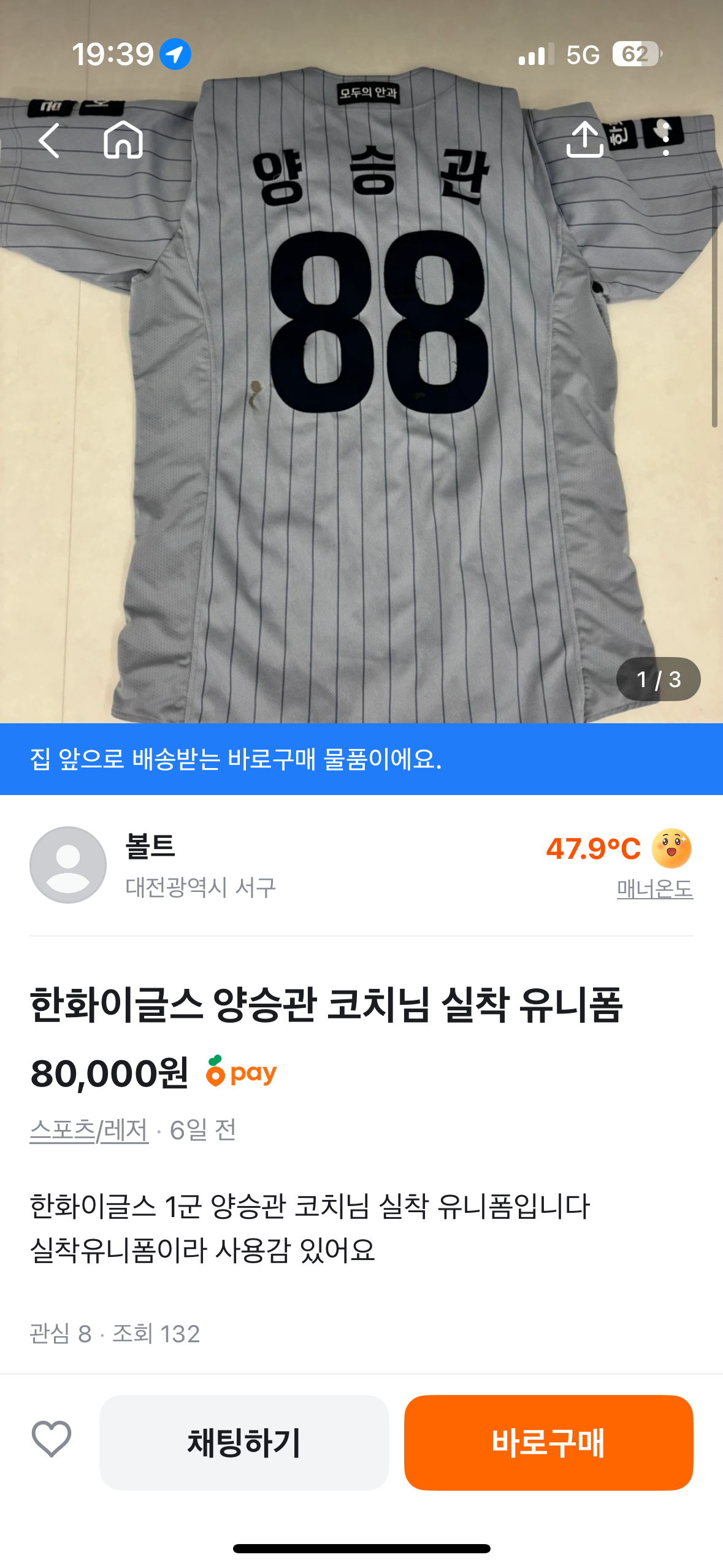Open the 매너온도 info link
Viewport: 723px width, 1568px height.
coord(654,889)
